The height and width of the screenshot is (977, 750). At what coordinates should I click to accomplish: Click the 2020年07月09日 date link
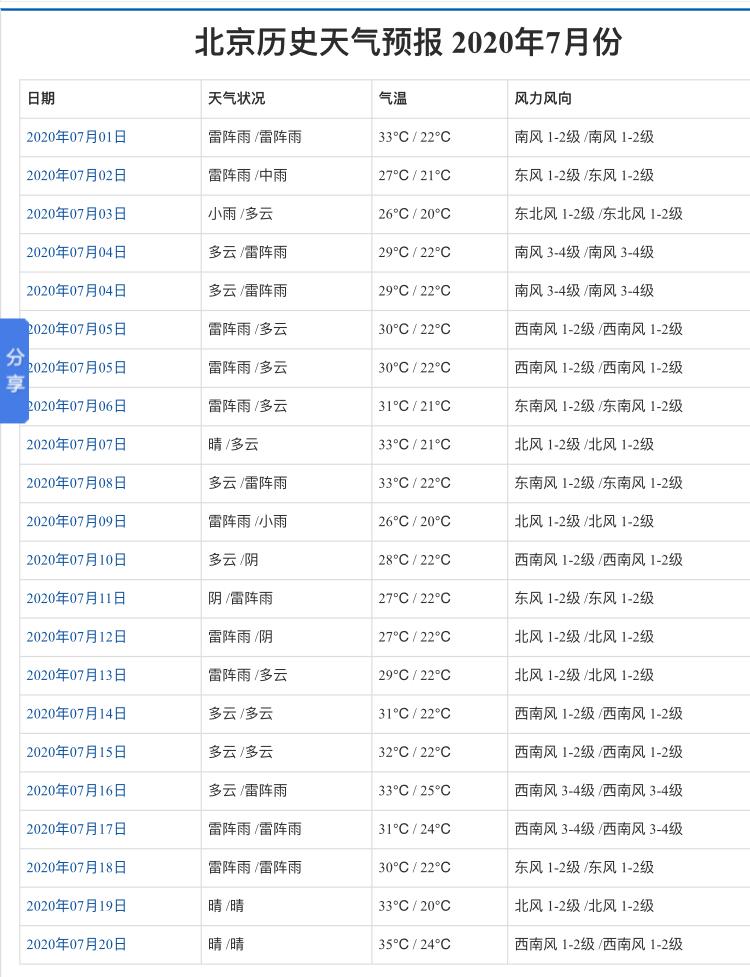click(75, 521)
